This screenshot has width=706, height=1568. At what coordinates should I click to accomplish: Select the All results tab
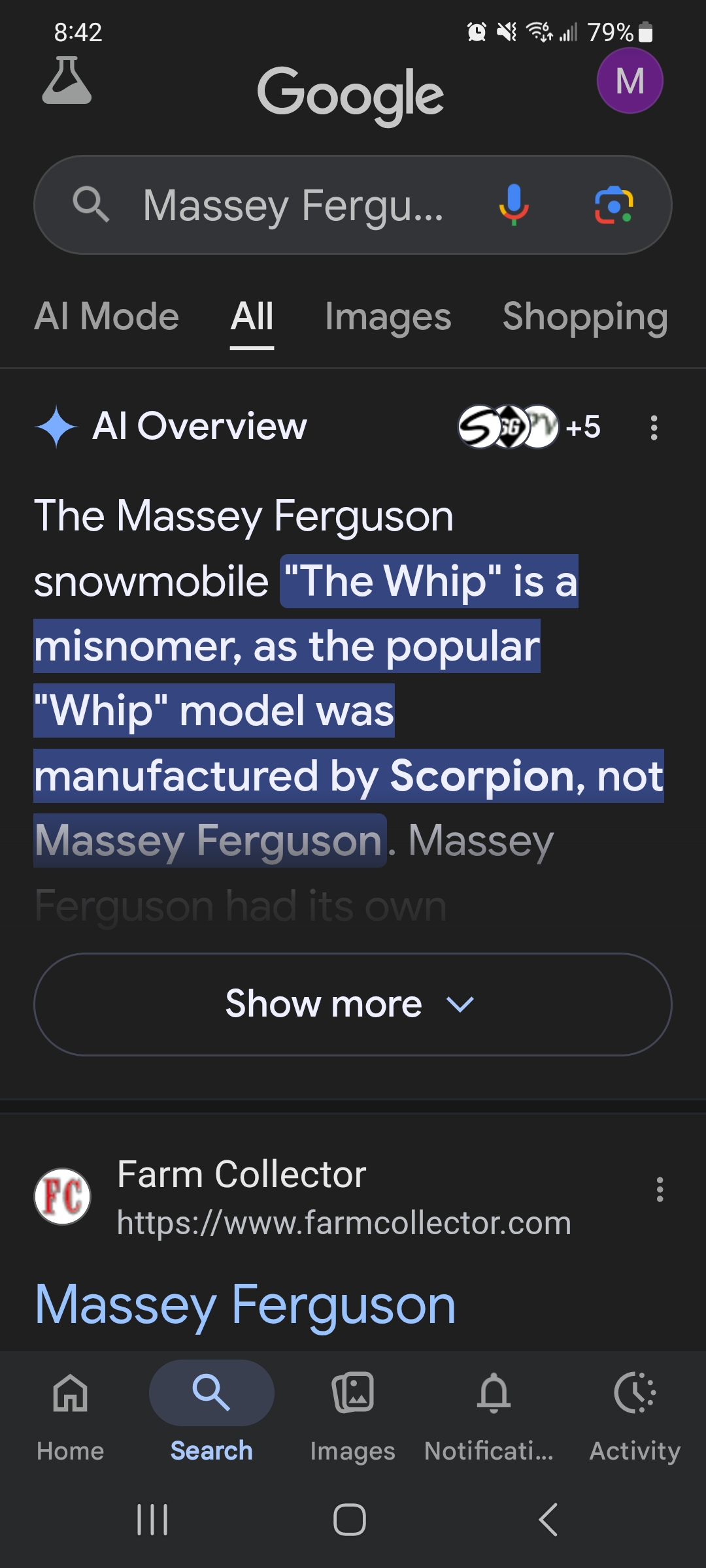click(252, 317)
